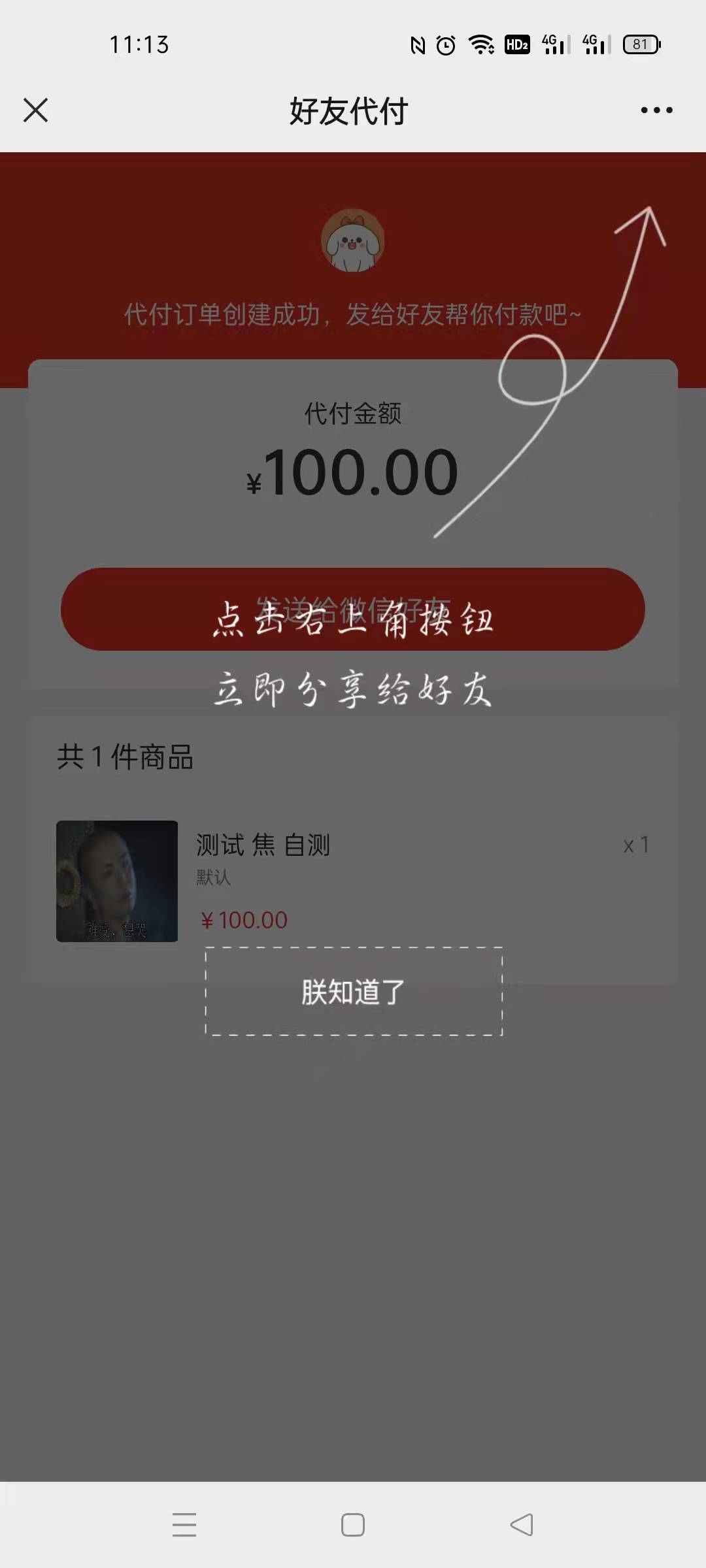Image resolution: width=706 pixels, height=1568 pixels.
Task: Open the three-dot overflow menu
Action: tap(656, 110)
